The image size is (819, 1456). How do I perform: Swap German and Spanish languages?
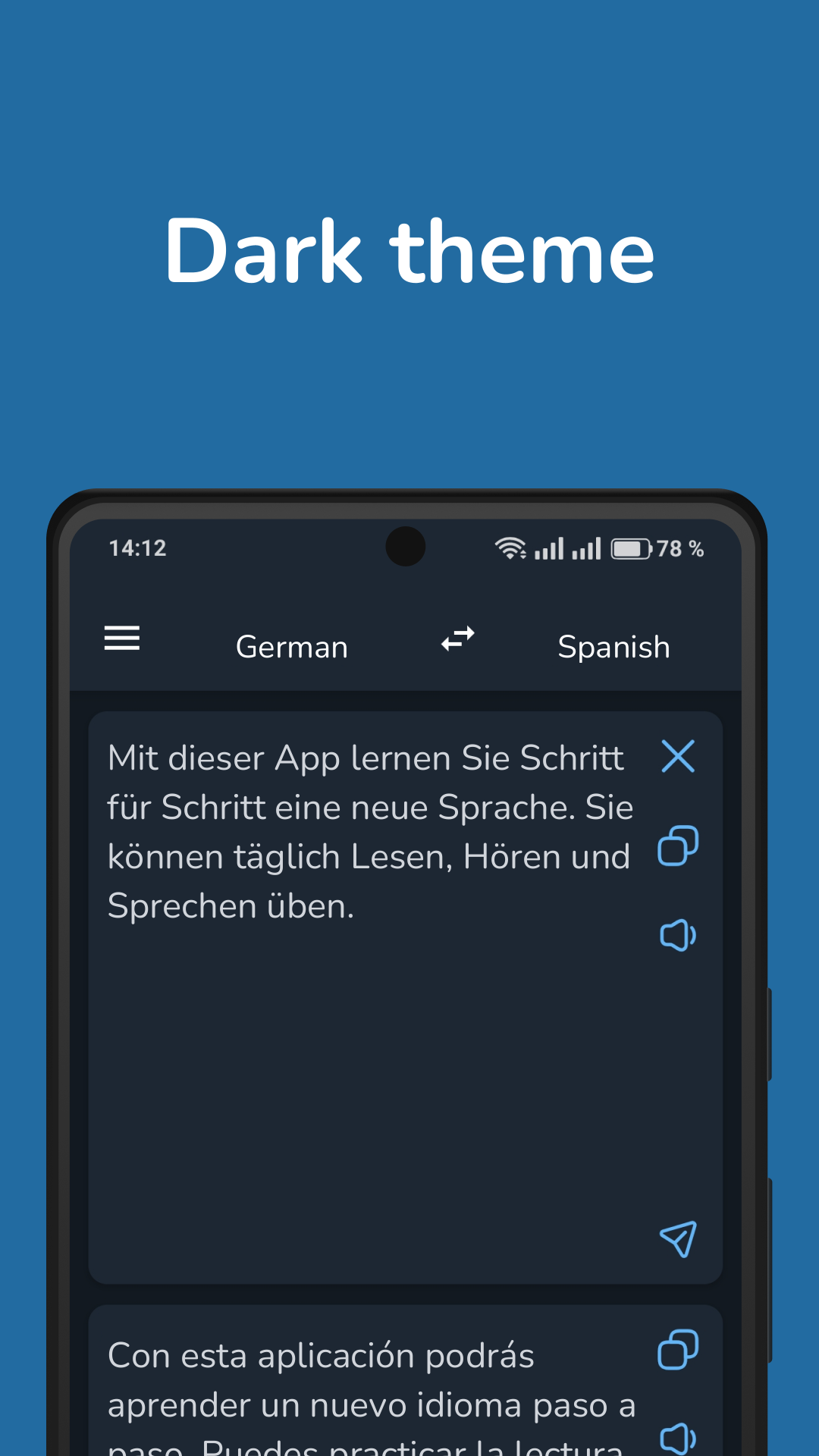pos(457,641)
